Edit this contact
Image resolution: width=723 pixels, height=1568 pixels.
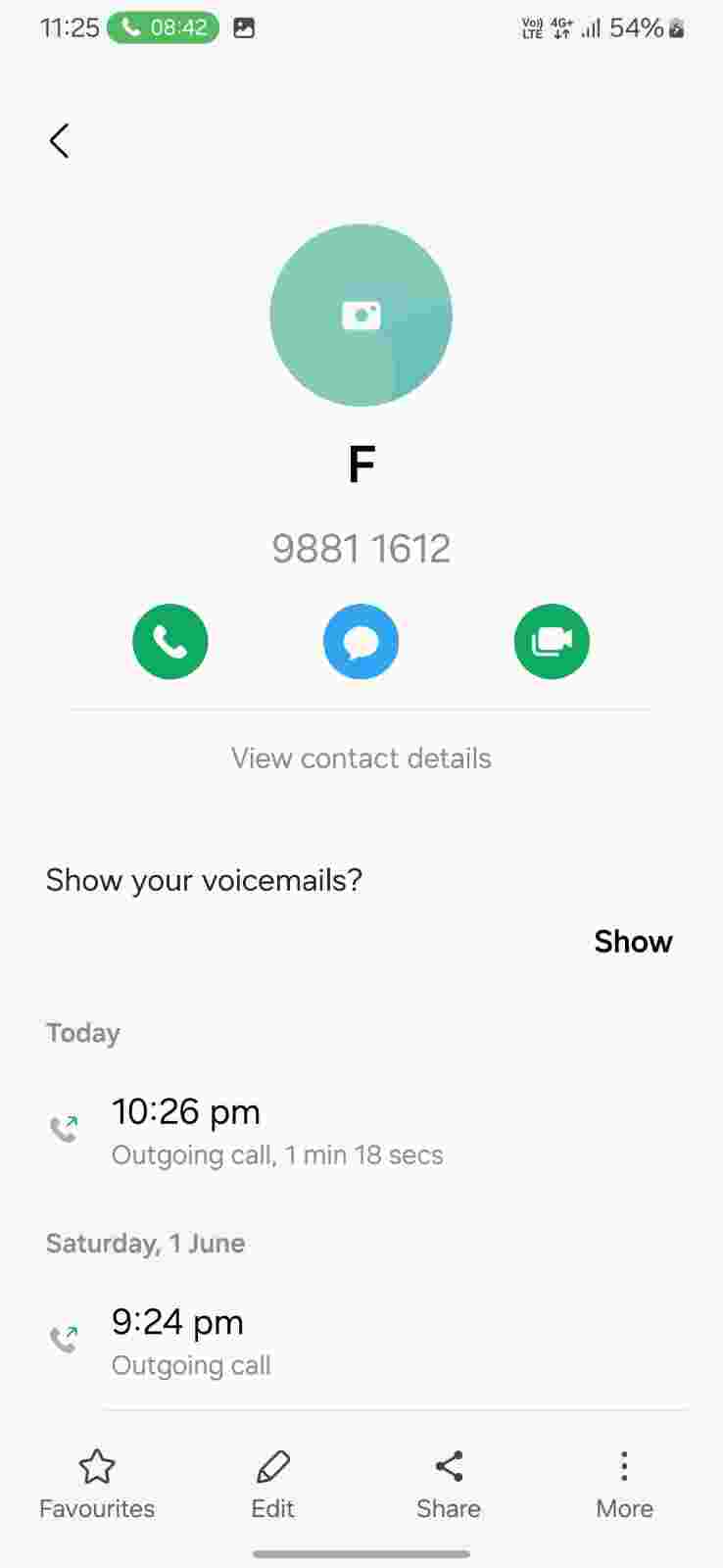pyautogui.click(x=272, y=1485)
